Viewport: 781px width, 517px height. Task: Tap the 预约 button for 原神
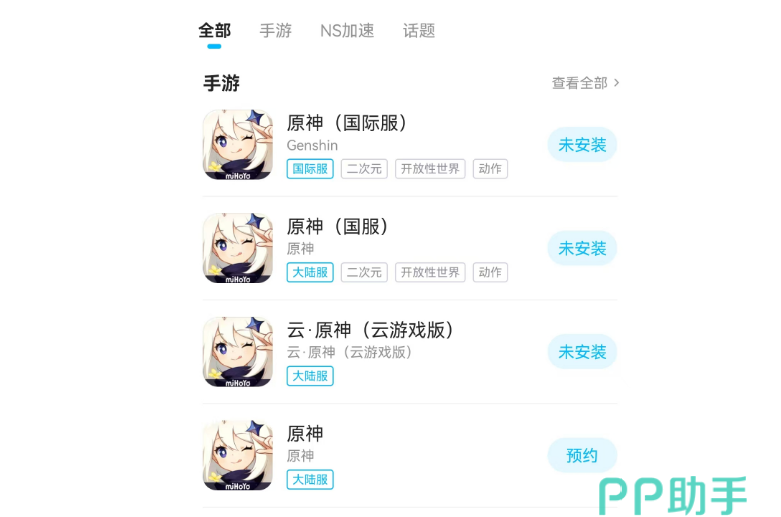(582, 456)
